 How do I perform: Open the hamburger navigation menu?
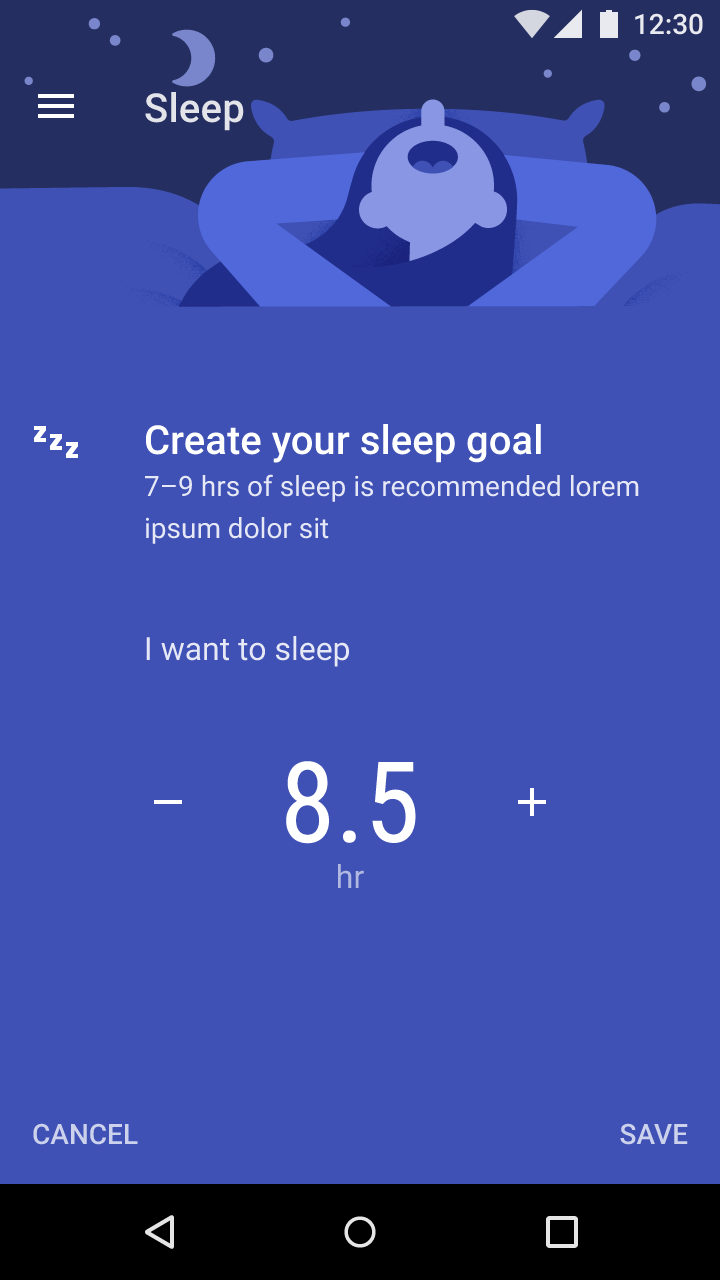pyautogui.click(x=56, y=107)
